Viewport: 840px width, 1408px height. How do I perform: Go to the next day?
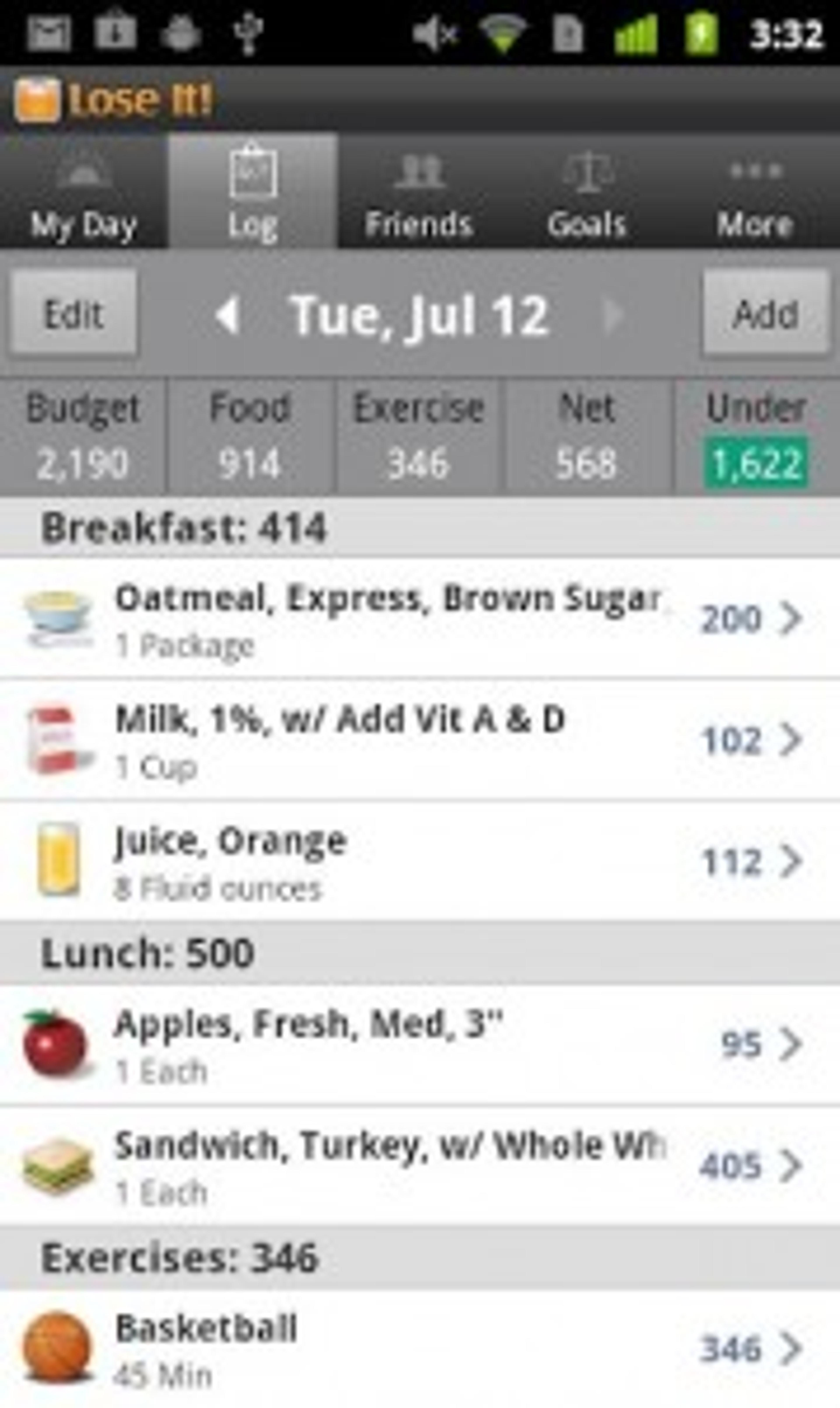pos(612,315)
